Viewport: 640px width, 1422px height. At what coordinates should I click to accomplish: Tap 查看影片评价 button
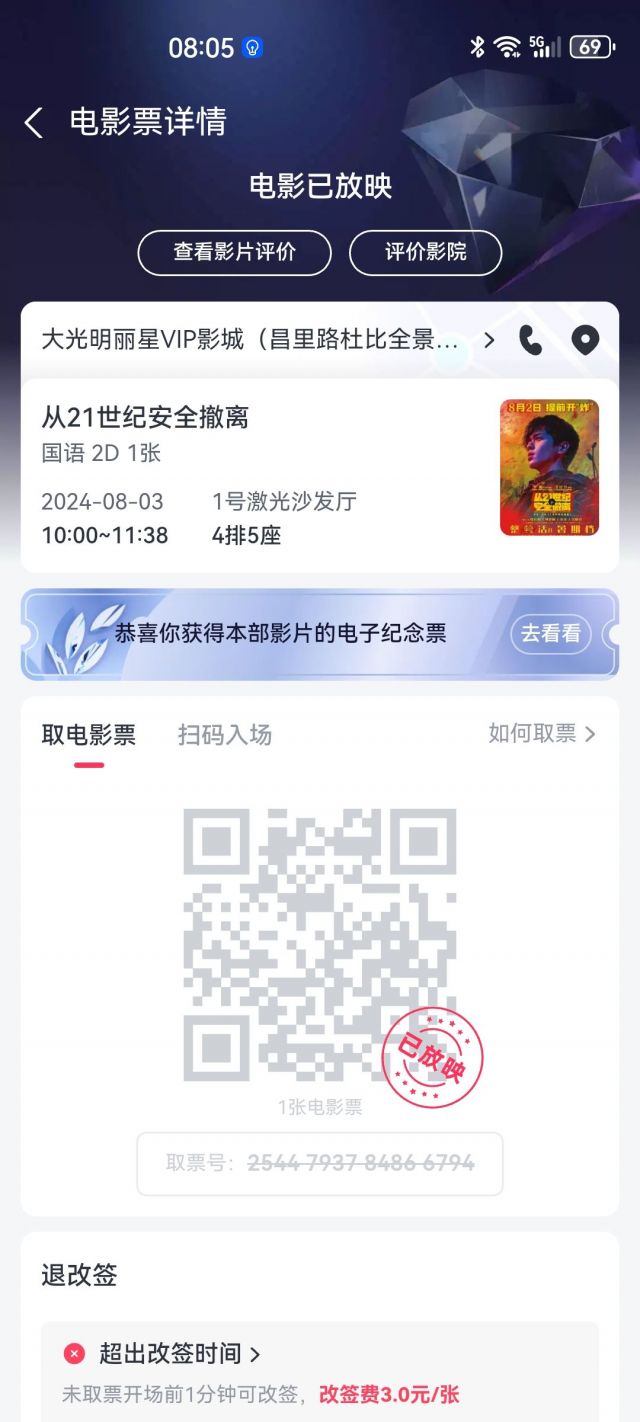pyautogui.click(x=234, y=252)
